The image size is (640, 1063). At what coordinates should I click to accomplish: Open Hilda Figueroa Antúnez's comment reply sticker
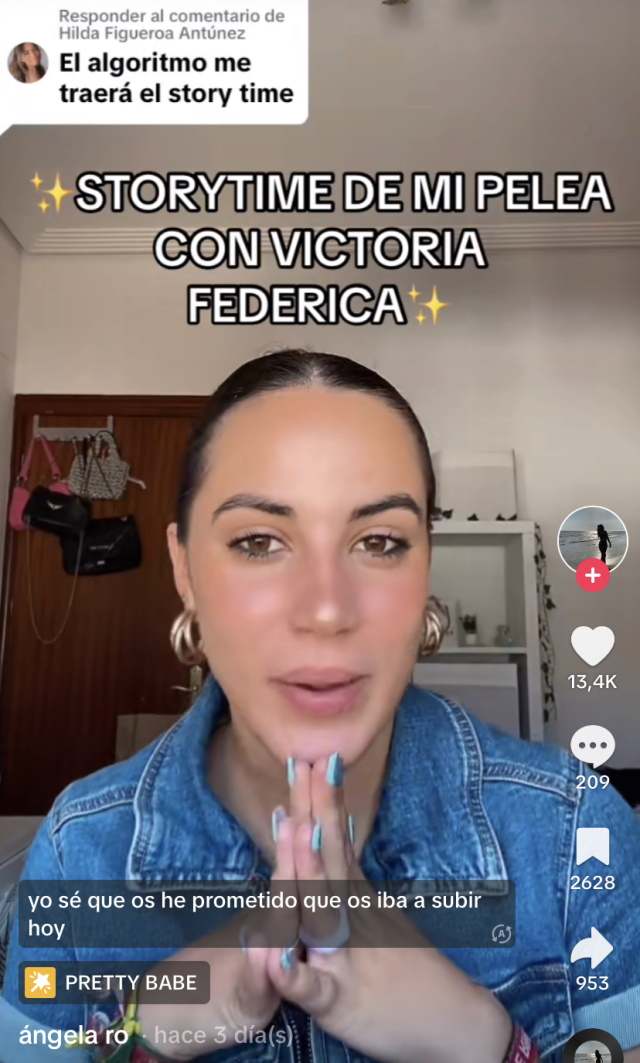(154, 61)
